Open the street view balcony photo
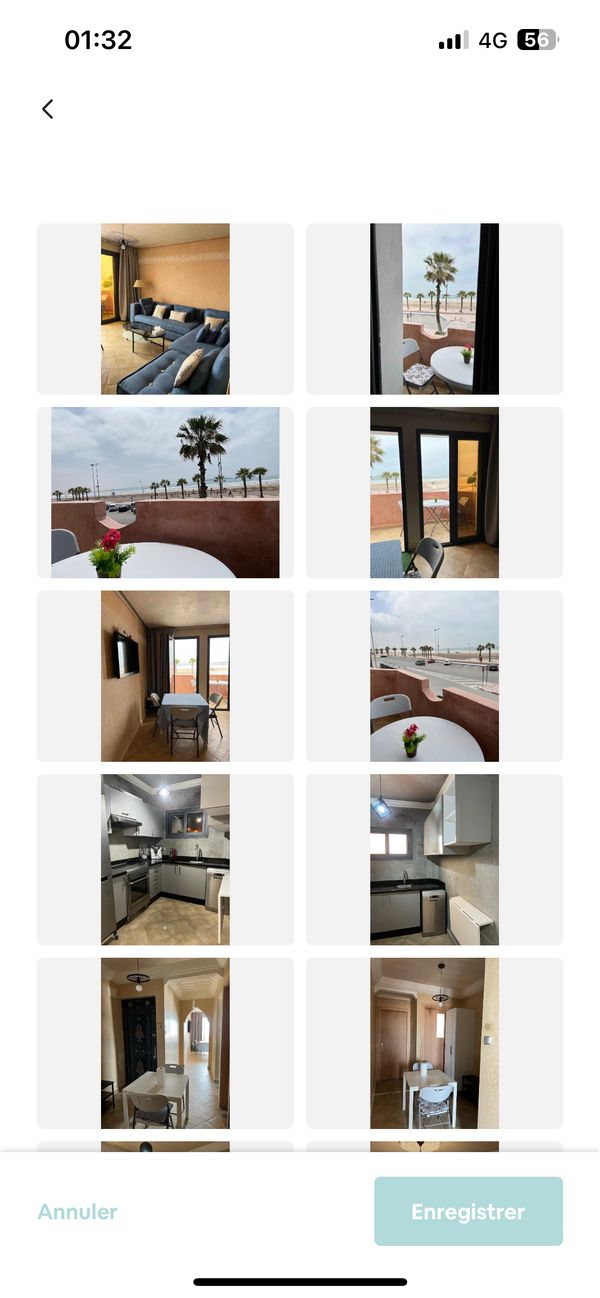 (434, 676)
